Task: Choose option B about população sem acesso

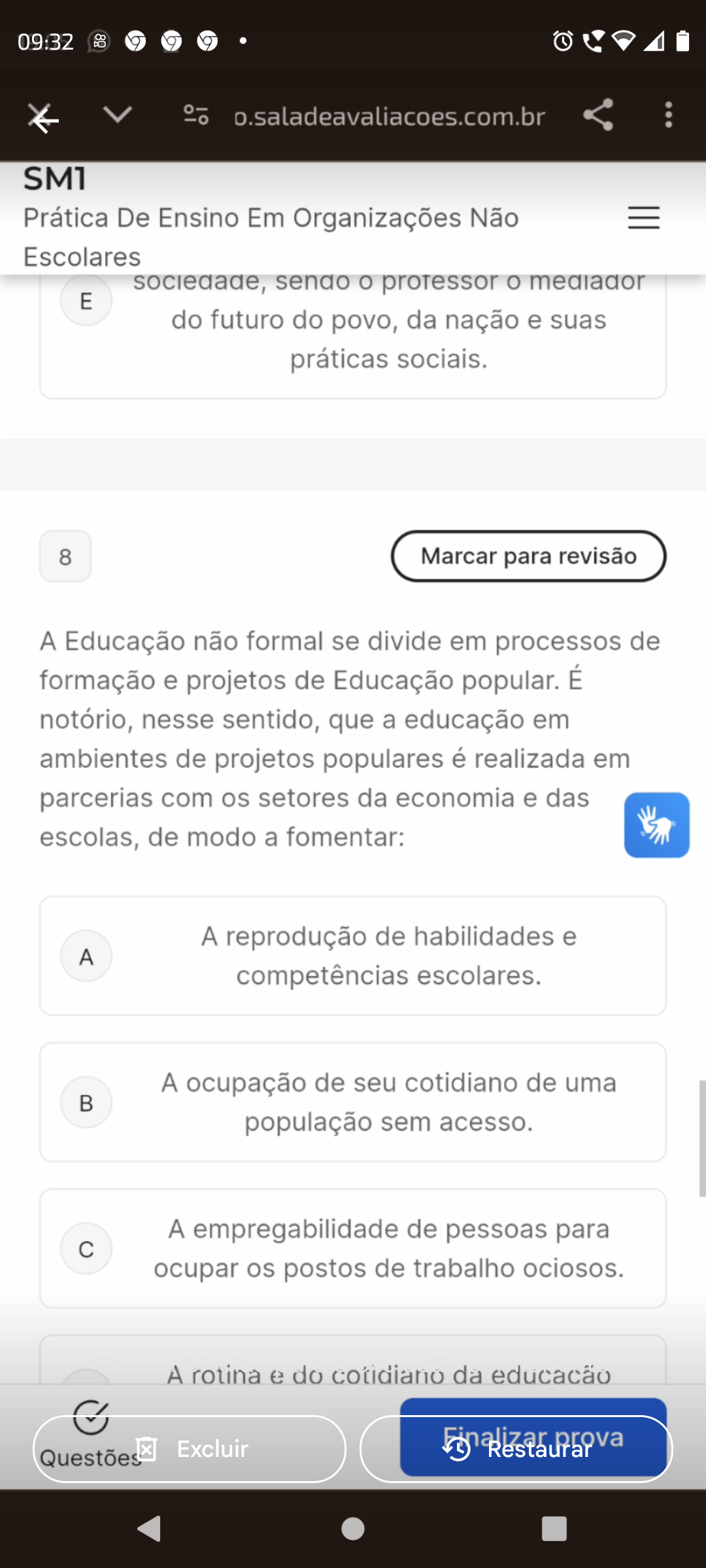Action: tap(353, 1102)
